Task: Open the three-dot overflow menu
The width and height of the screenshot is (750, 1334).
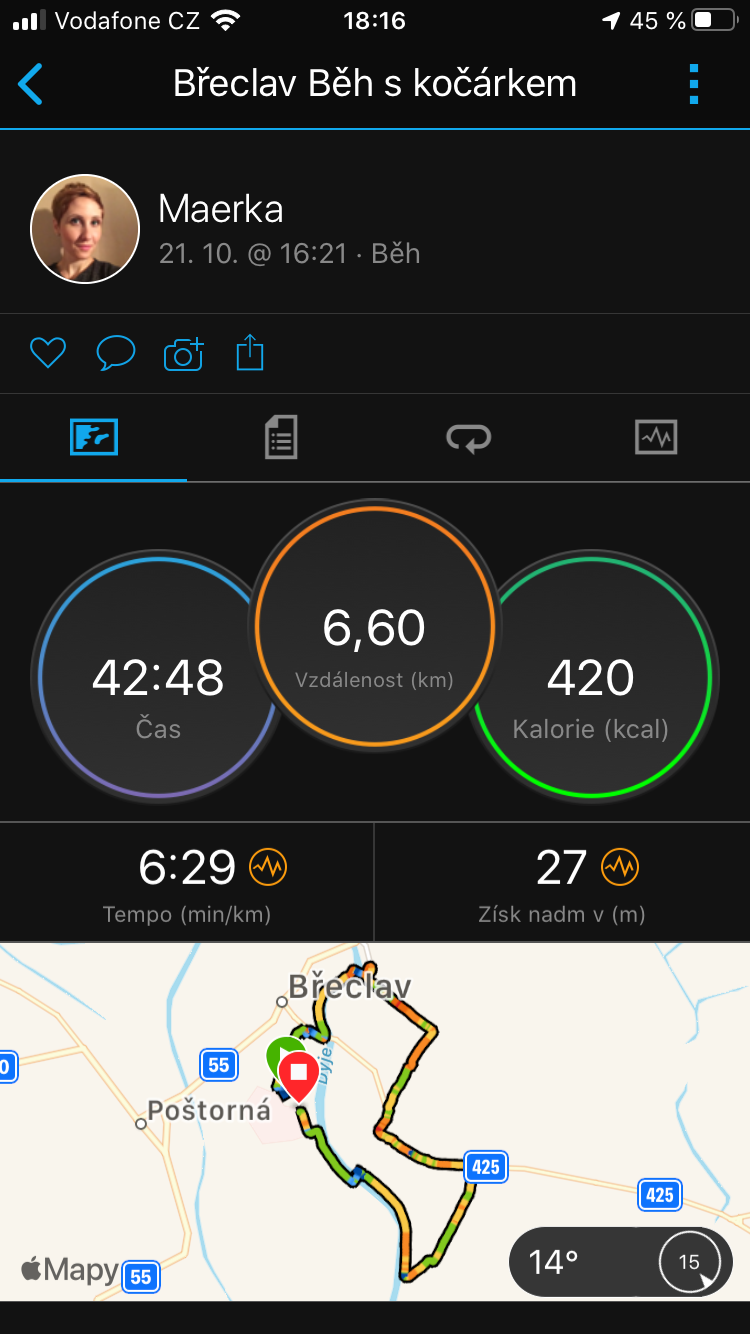Action: point(694,84)
